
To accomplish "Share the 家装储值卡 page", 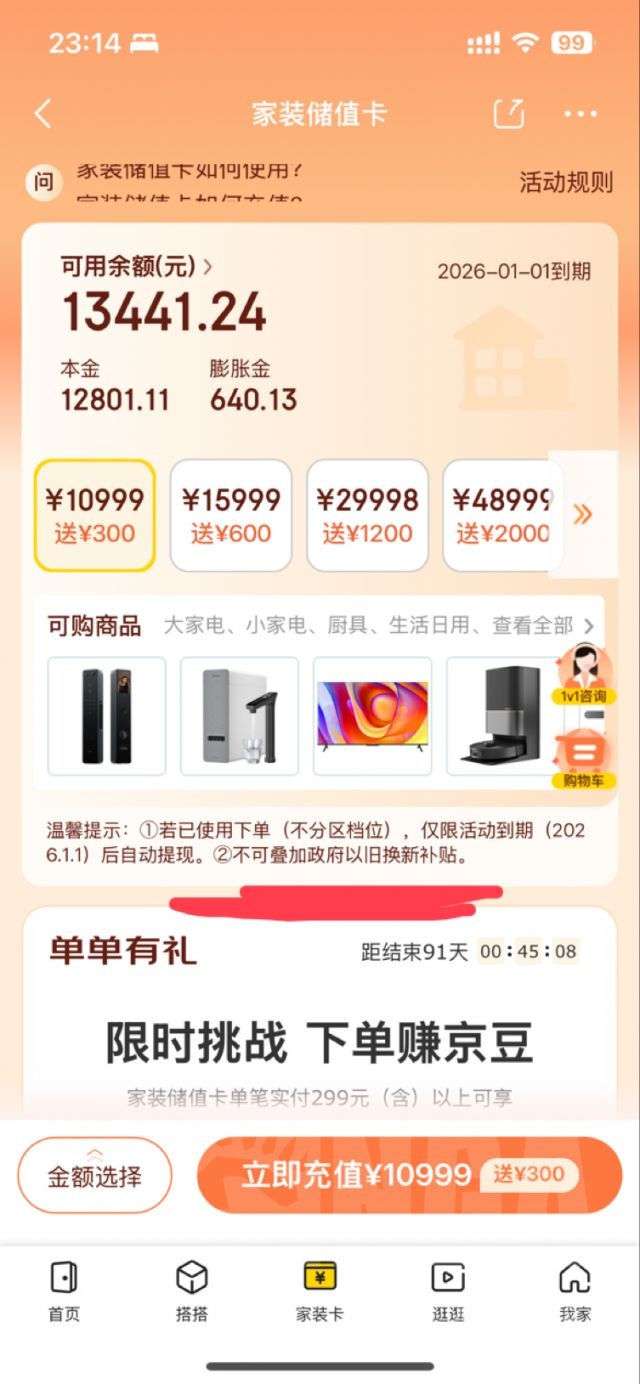I will [509, 113].
